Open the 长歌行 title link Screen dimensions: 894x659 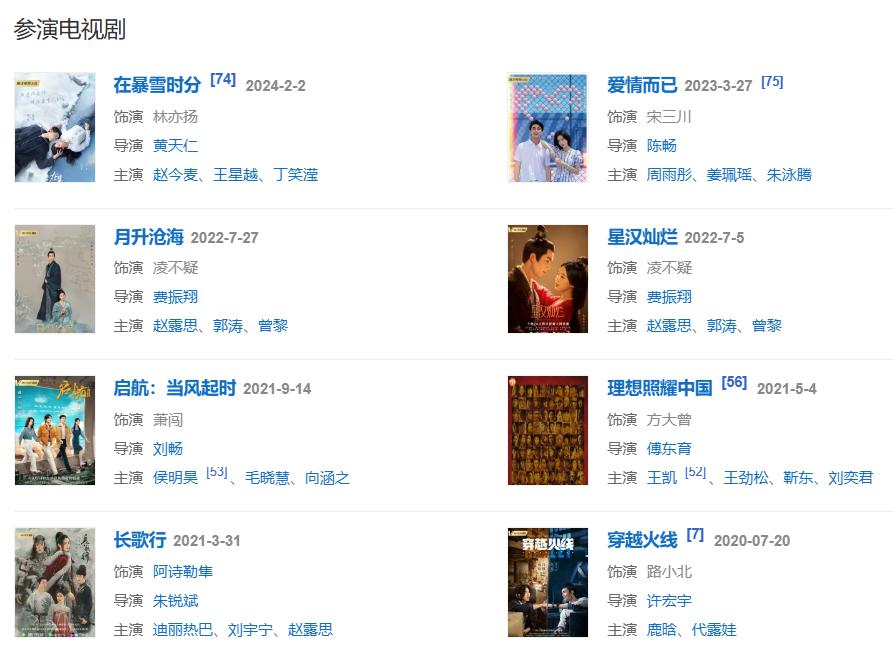click(x=140, y=540)
